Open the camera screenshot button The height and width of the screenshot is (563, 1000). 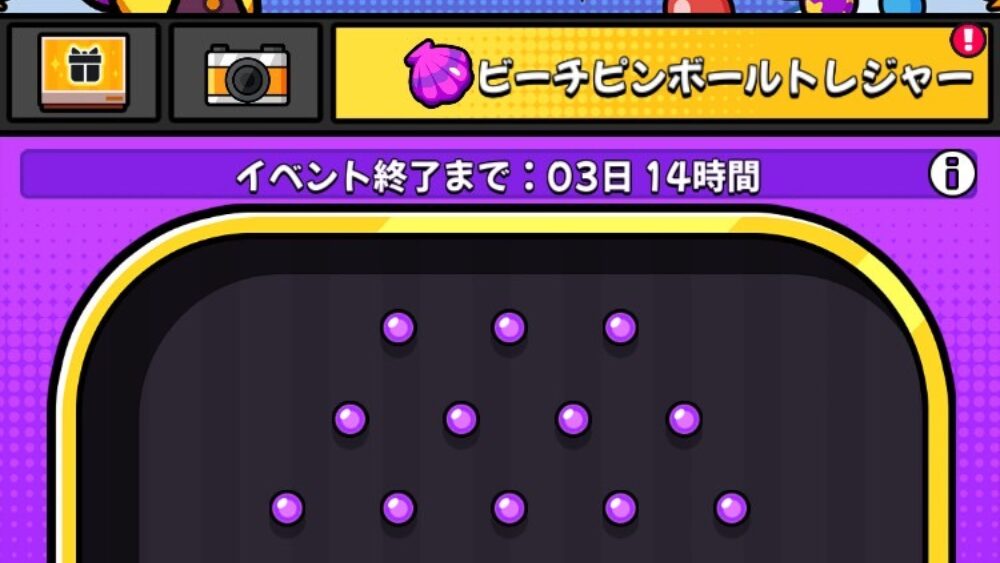click(x=246, y=74)
